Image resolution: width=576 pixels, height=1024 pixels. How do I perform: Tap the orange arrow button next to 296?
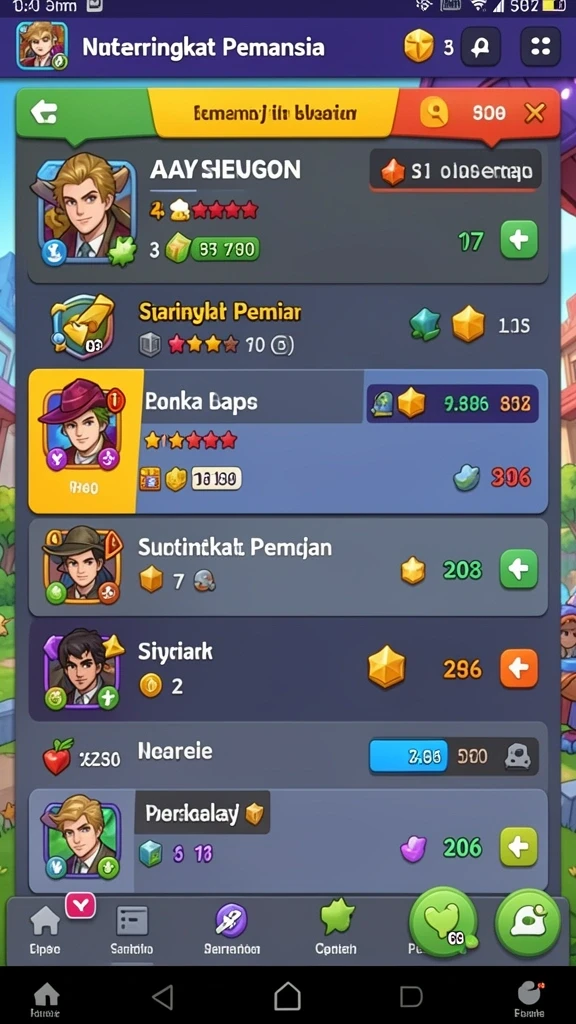pos(519,669)
